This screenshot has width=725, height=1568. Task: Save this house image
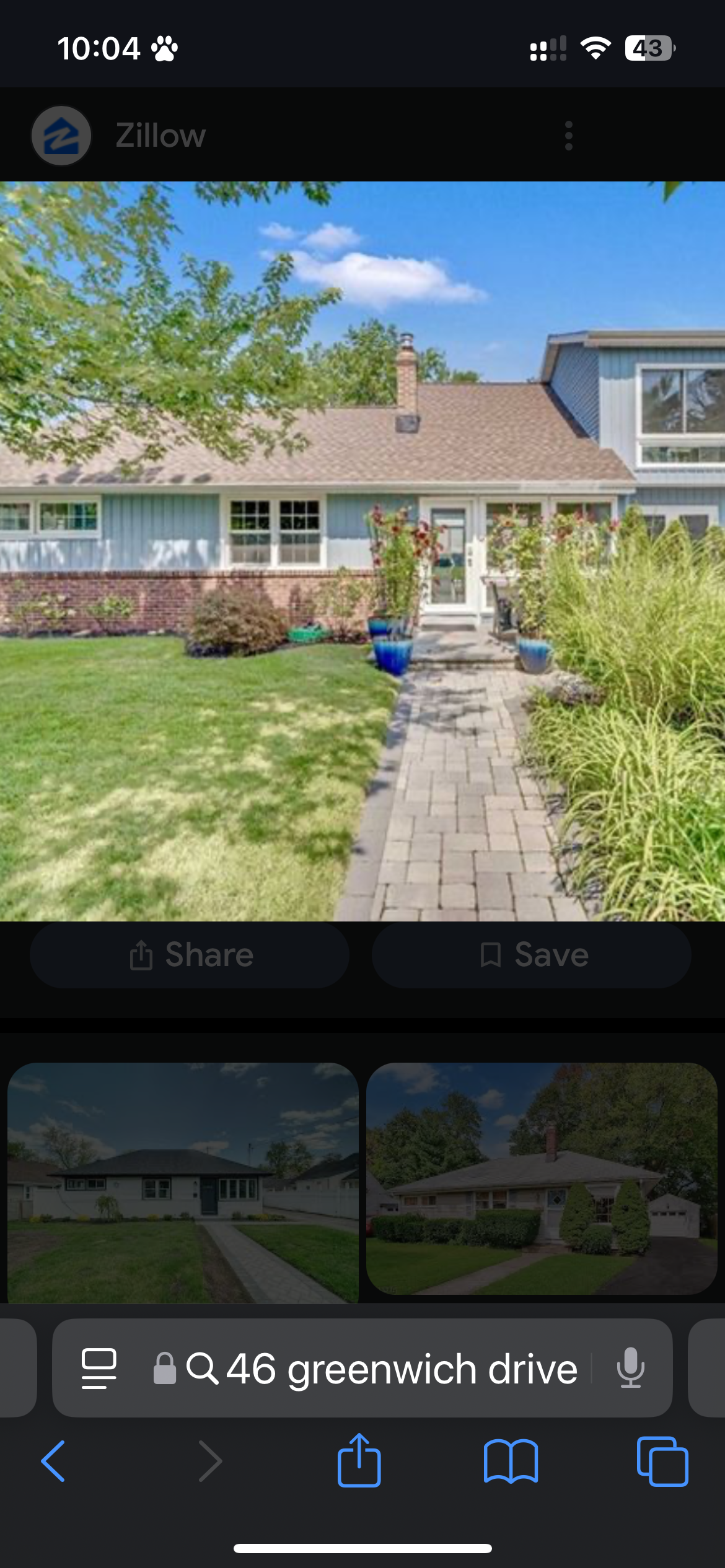pos(532,954)
